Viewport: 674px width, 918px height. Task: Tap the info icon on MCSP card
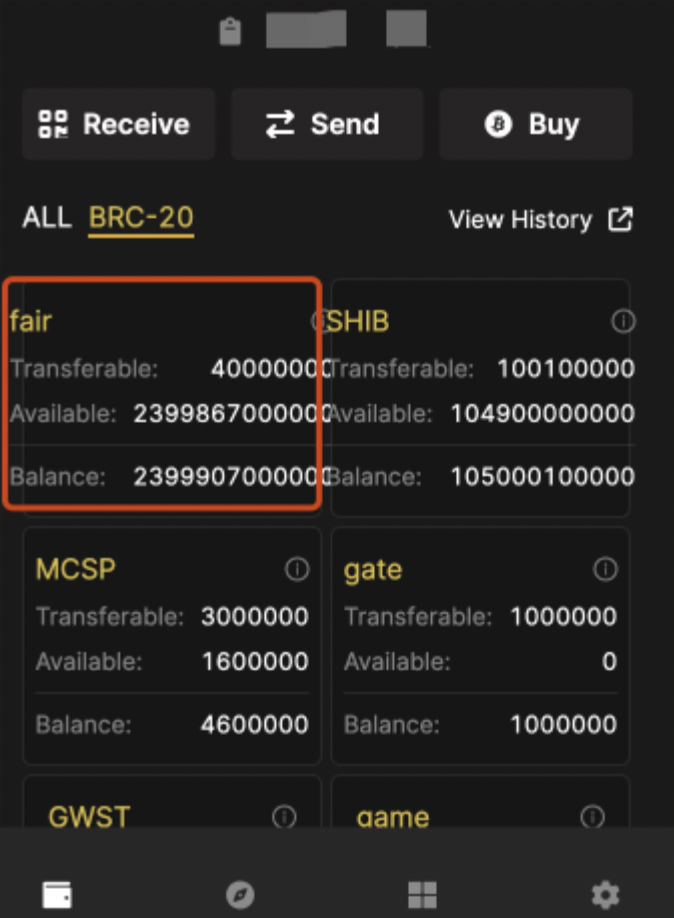pyautogui.click(x=296, y=569)
